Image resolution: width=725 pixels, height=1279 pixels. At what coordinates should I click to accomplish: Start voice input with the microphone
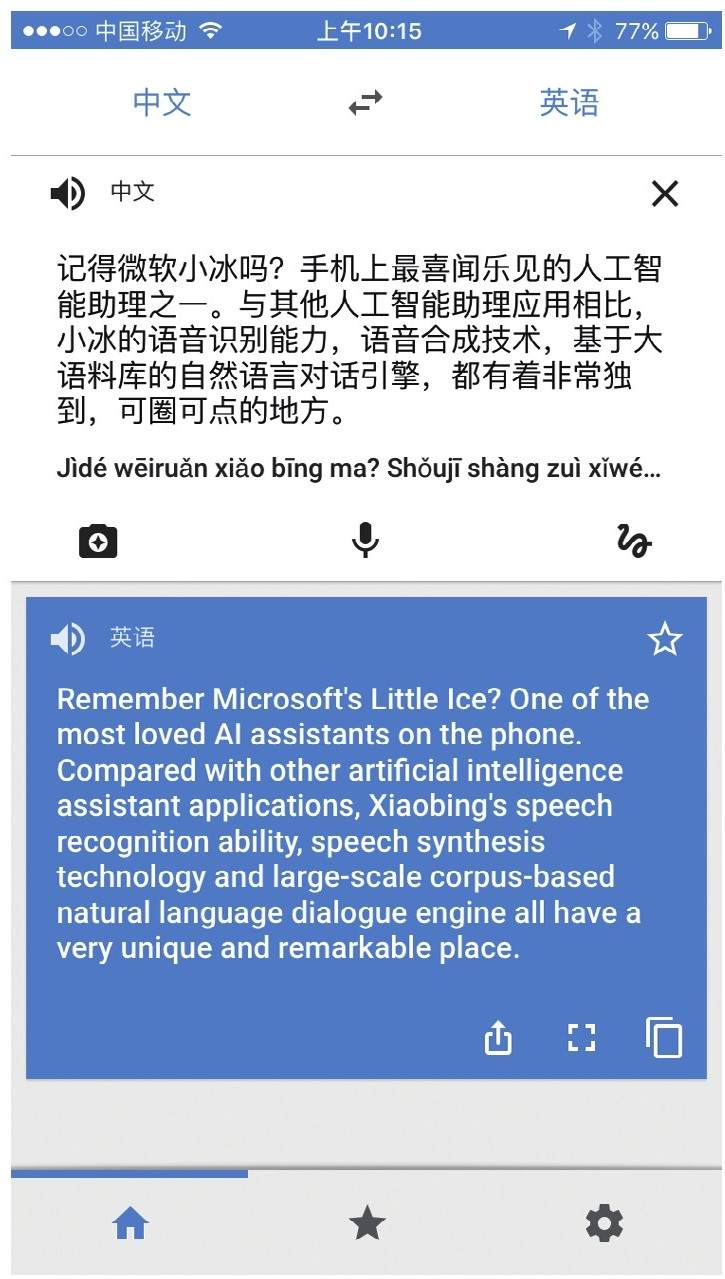click(366, 541)
